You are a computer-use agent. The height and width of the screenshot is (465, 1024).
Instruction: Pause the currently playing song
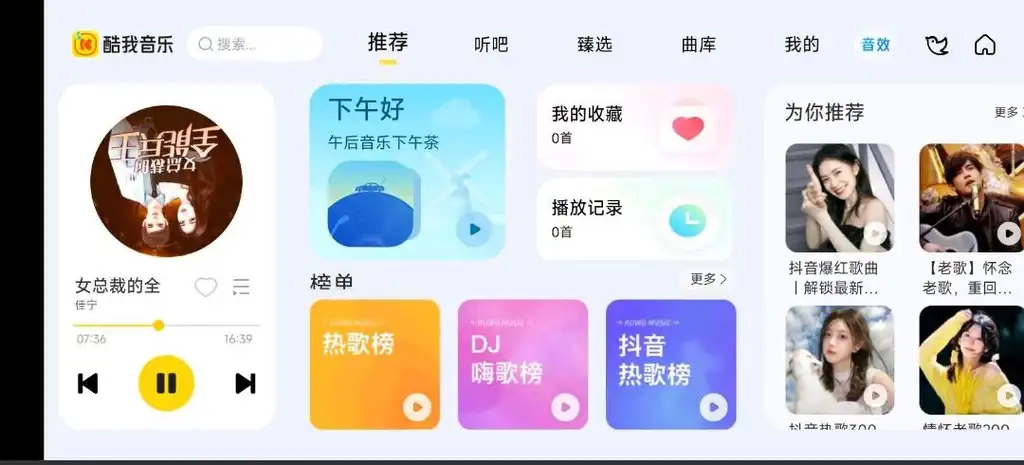(166, 383)
